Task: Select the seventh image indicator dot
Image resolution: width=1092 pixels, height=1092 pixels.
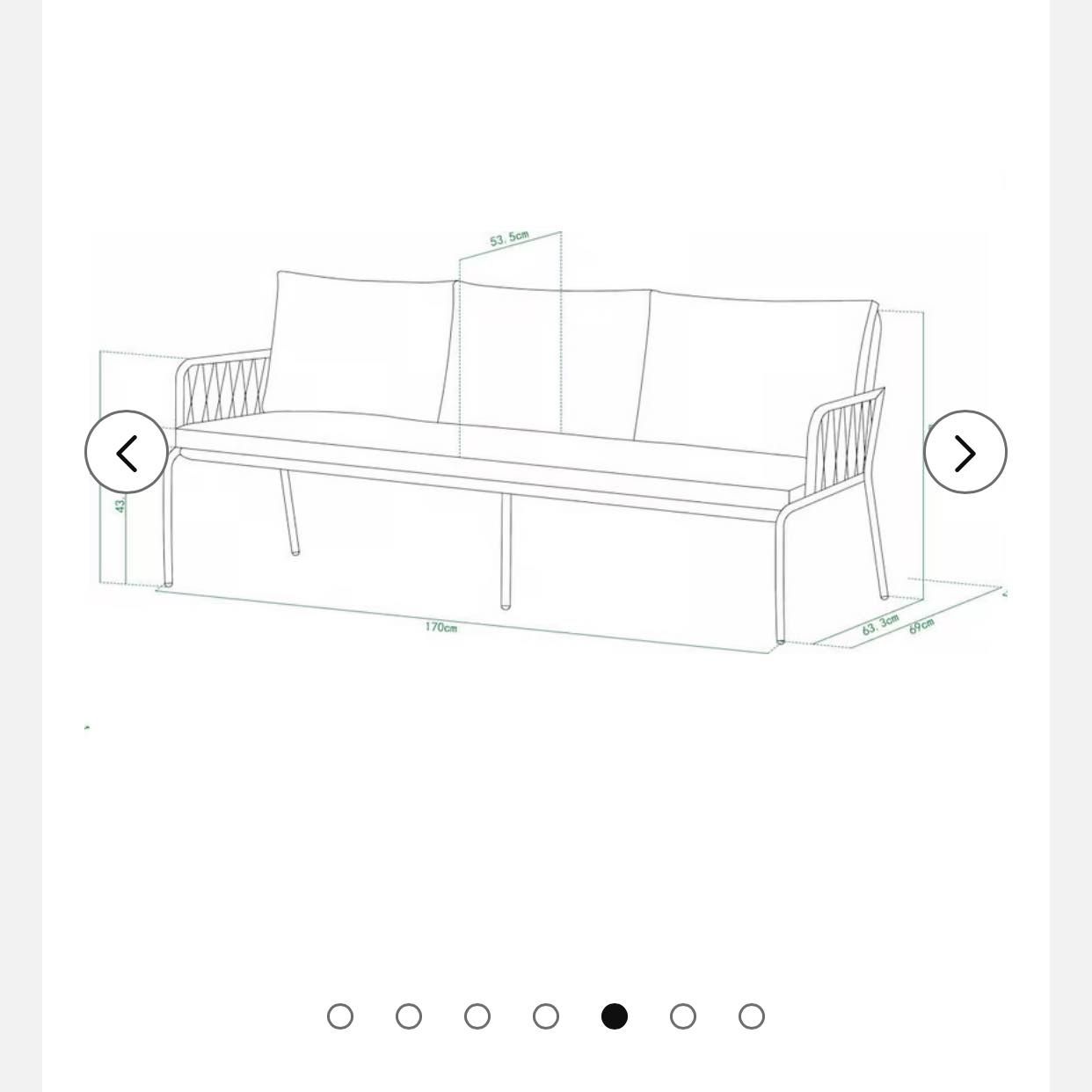Action: click(752, 1016)
